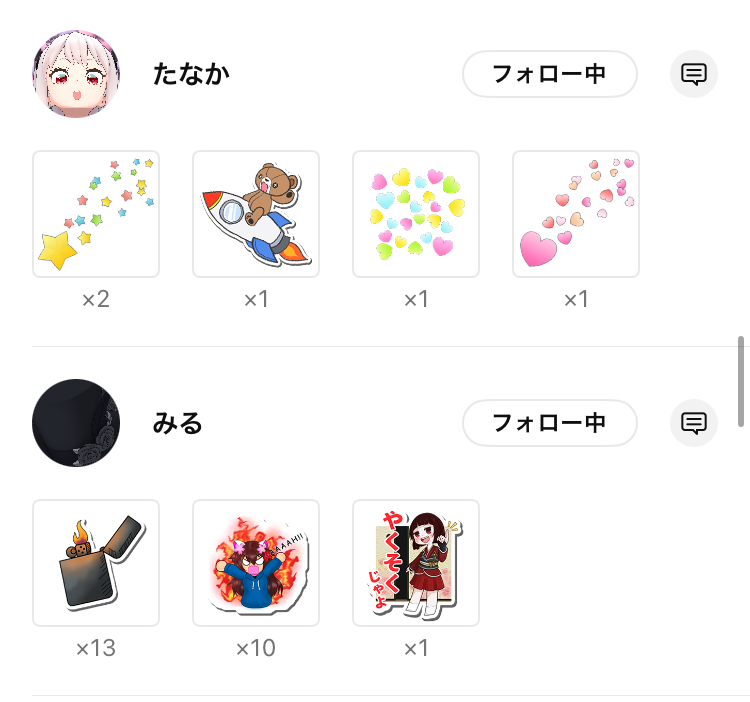
Task: Open たなか's profile avatar
Action: (76, 74)
